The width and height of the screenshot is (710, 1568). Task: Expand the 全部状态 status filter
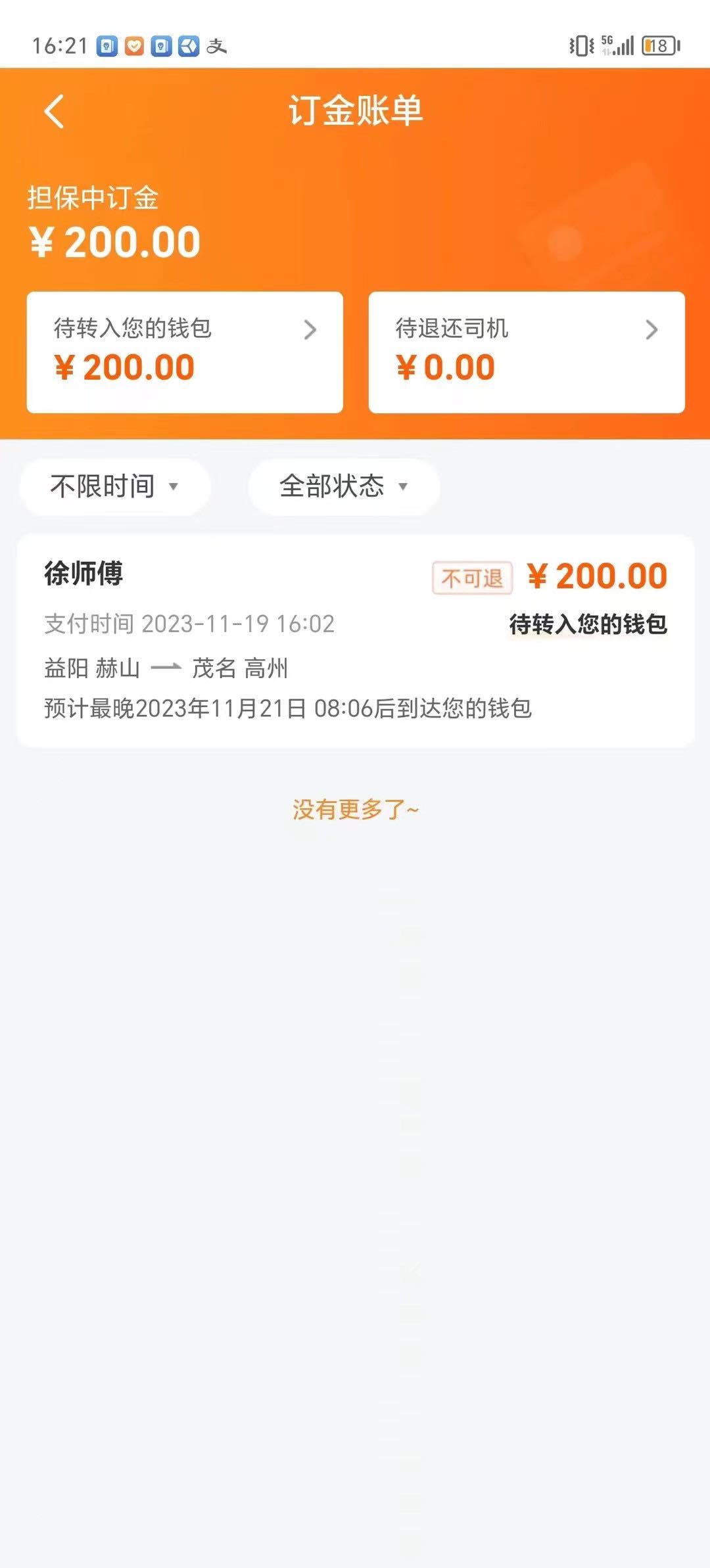coord(343,487)
